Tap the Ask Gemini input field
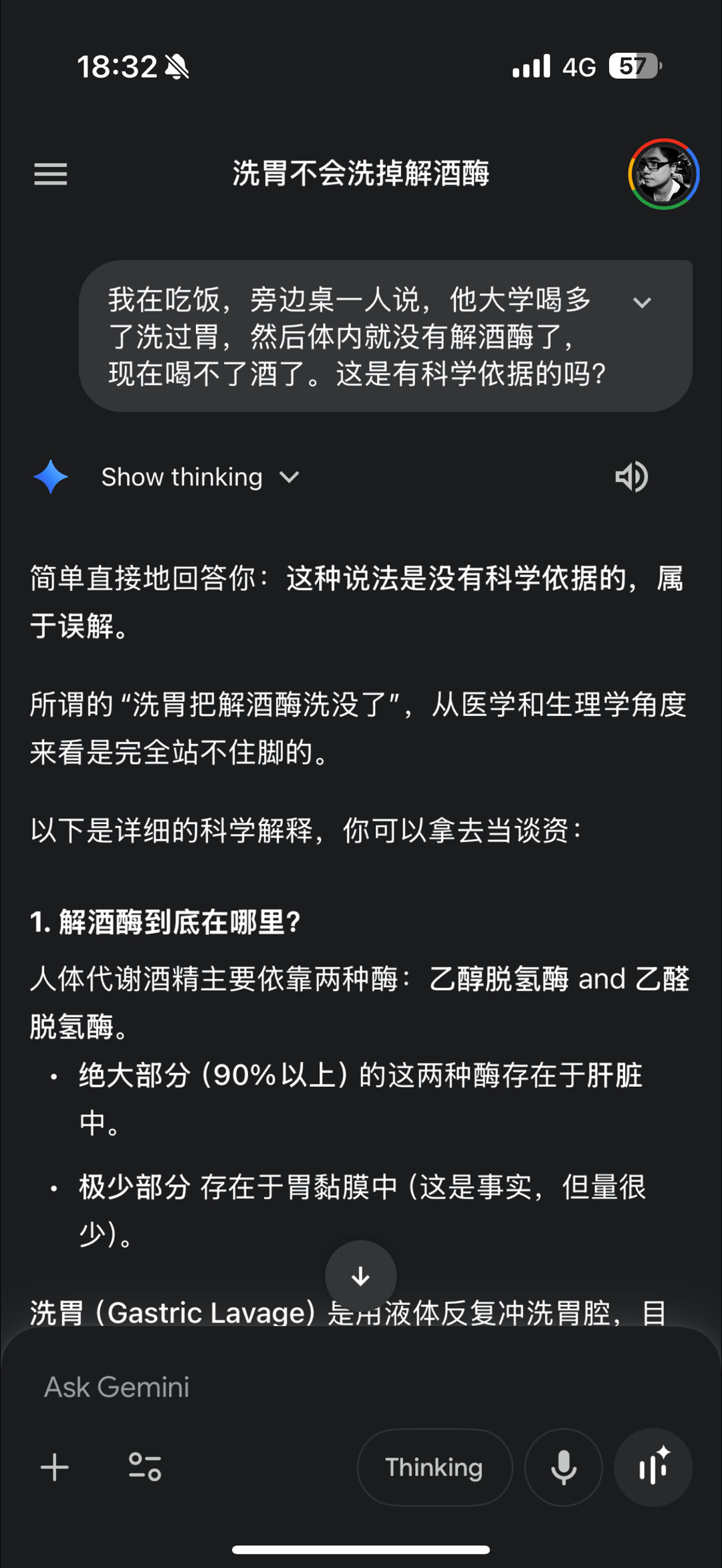 coord(267,1386)
